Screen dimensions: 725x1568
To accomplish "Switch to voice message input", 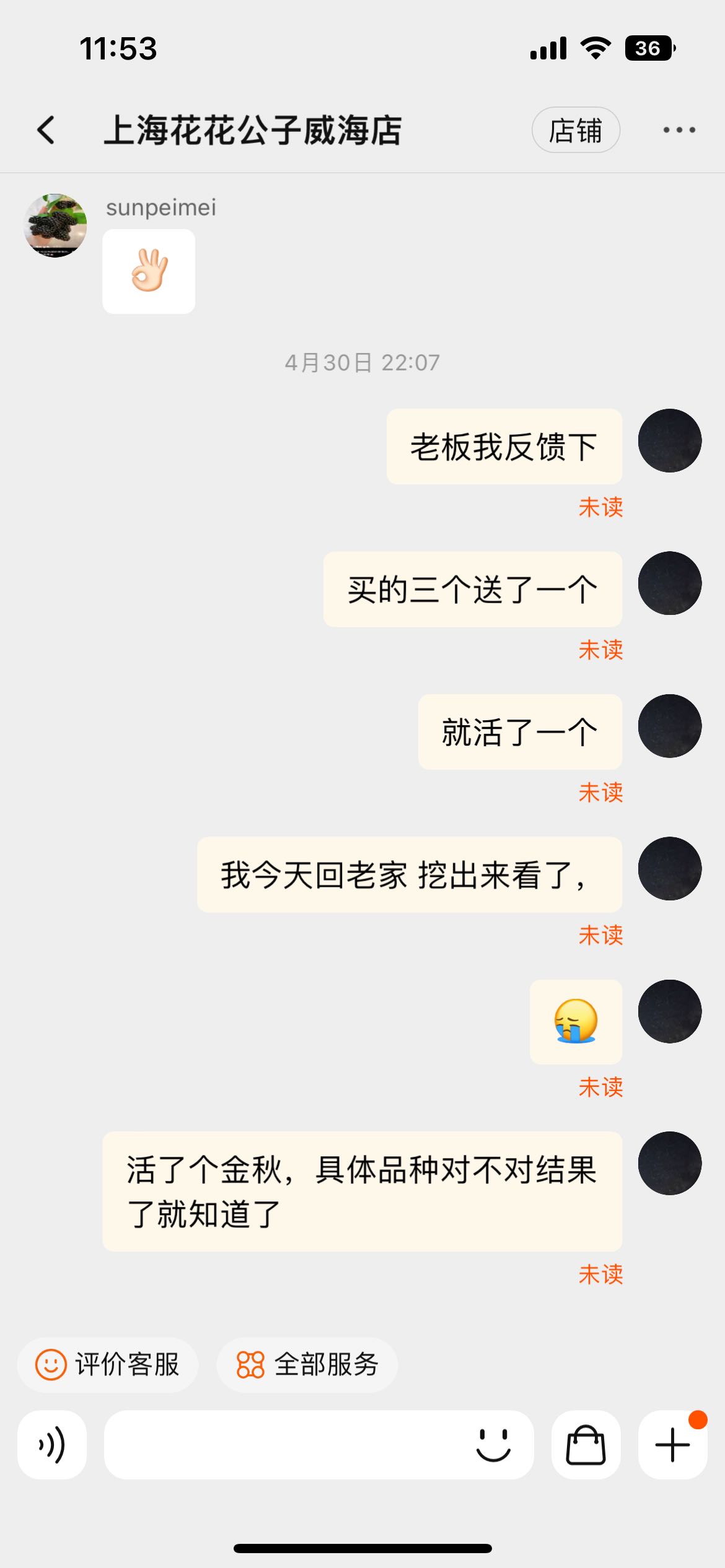I will click(52, 1445).
